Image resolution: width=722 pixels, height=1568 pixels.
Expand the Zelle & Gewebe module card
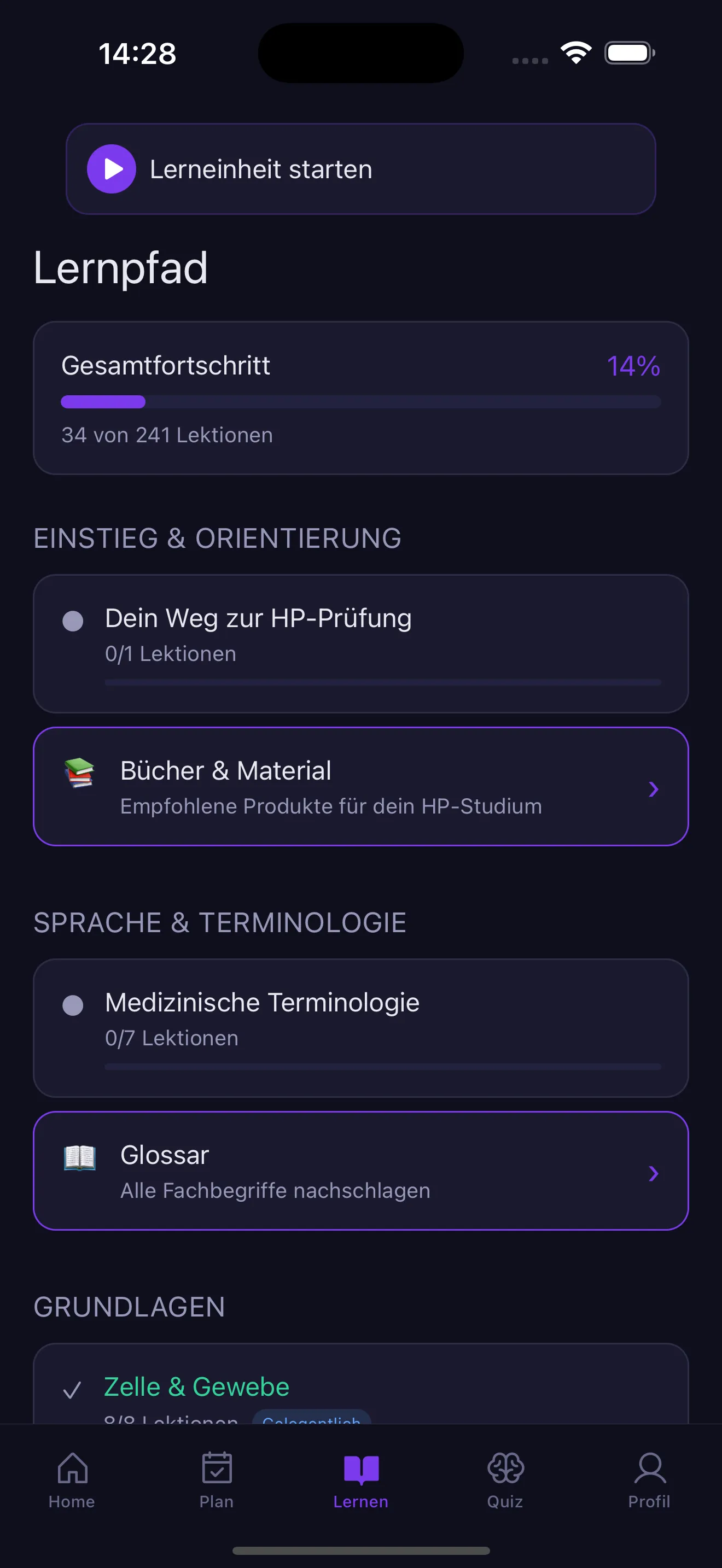tap(361, 1388)
